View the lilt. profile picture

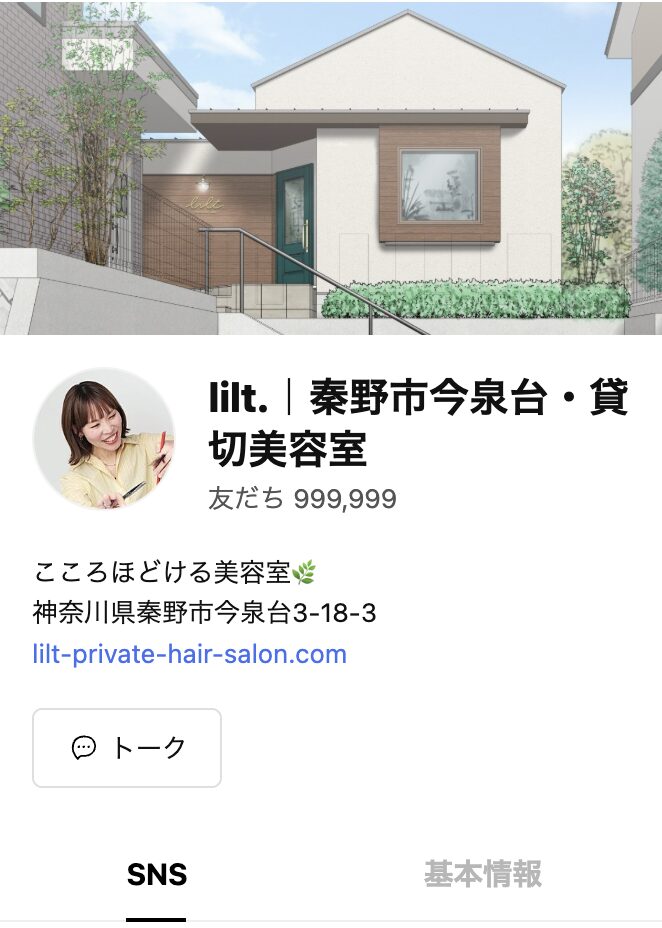[105, 439]
